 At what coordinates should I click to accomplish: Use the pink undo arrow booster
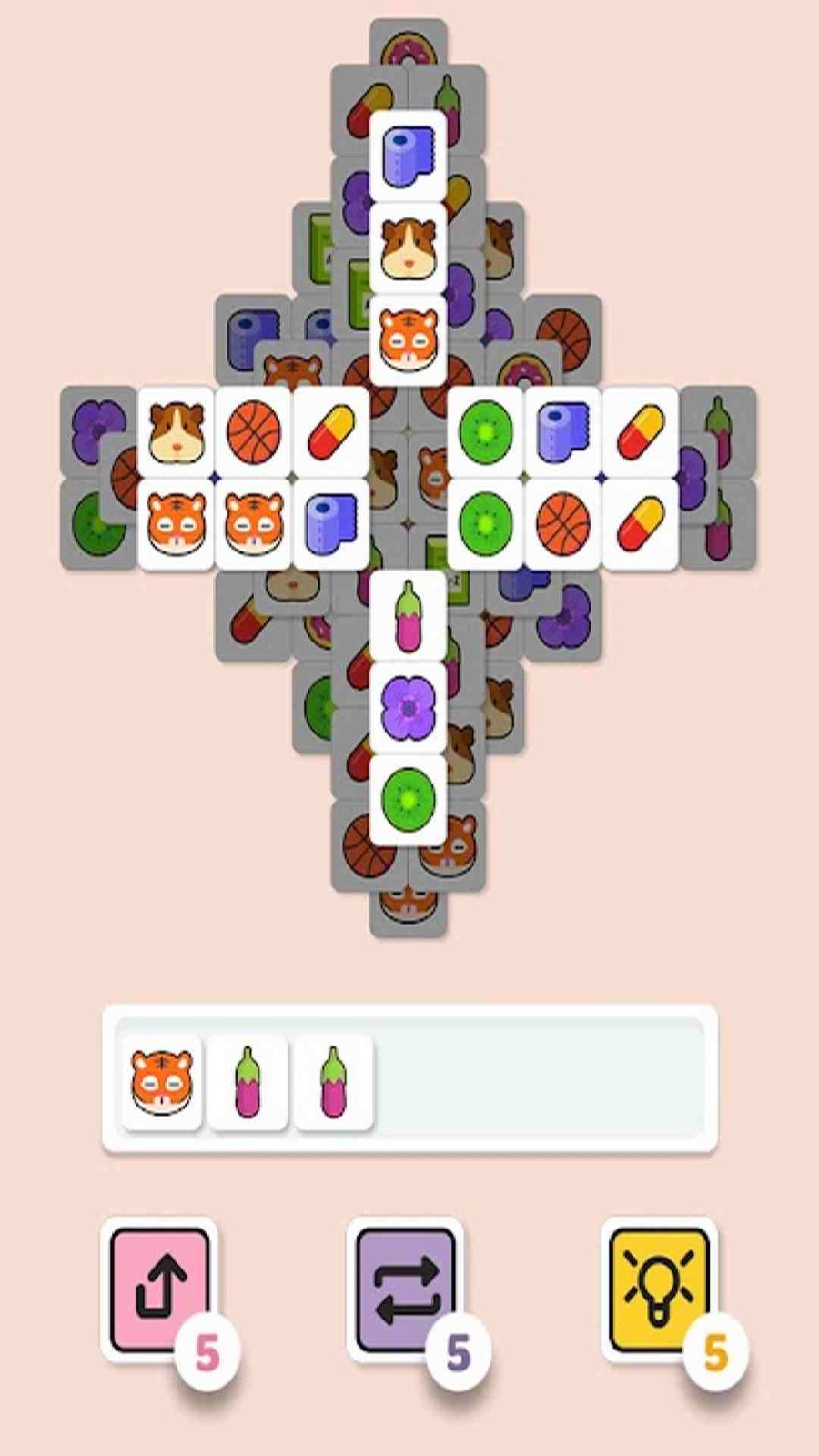[x=159, y=1289]
